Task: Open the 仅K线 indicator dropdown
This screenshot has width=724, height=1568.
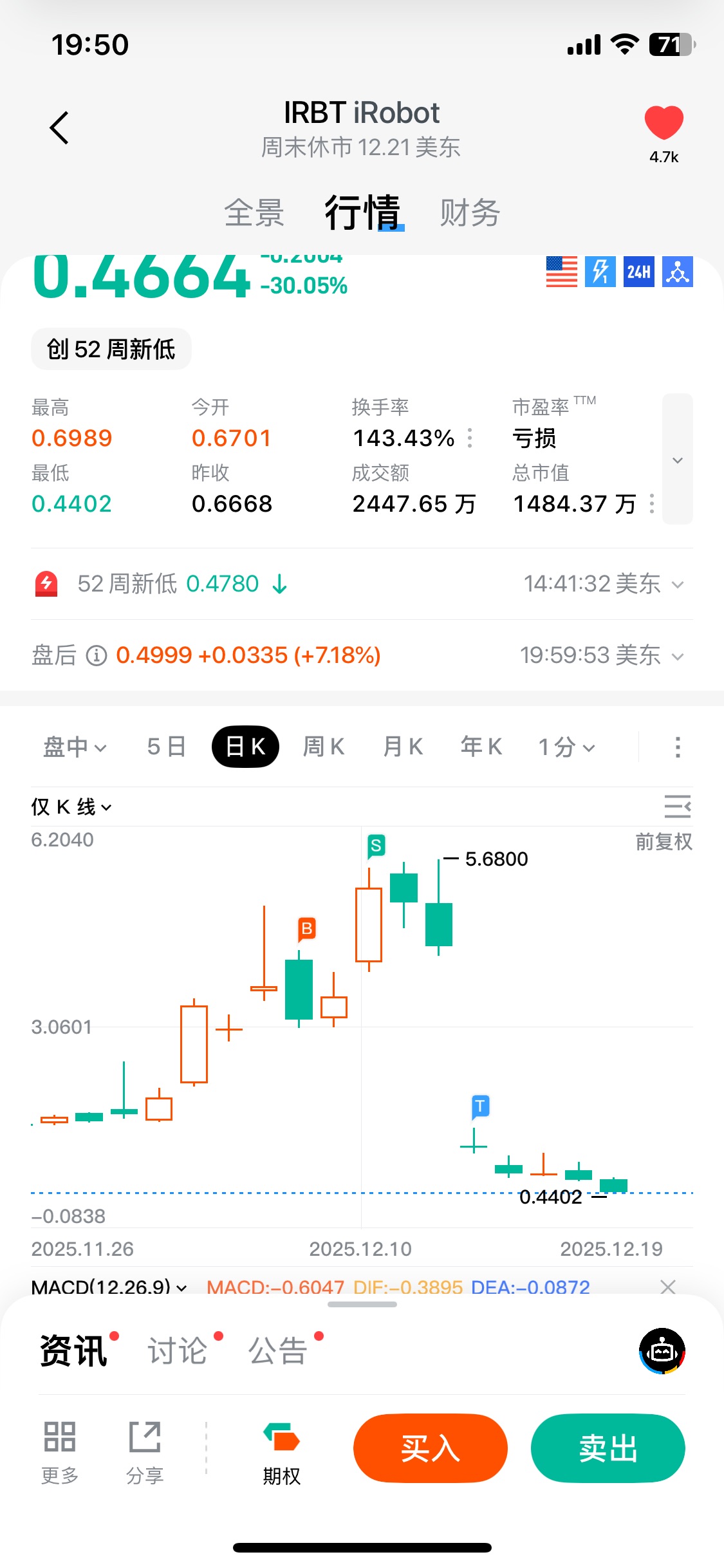Action: 71,807
